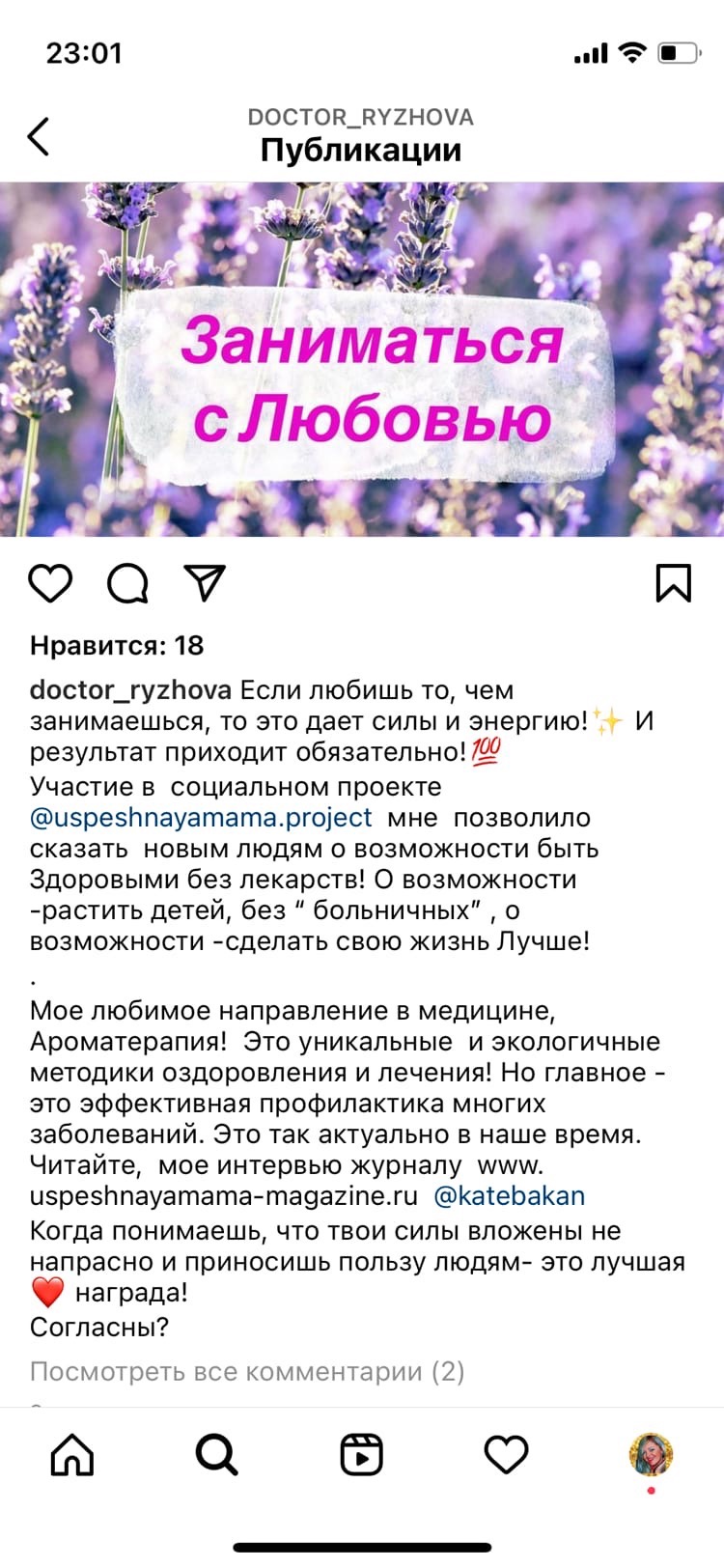Image resolution: width=724 pixels, height=1568 pixels.
Task: Switch to the Reels tab
Action: point(362,1454)
